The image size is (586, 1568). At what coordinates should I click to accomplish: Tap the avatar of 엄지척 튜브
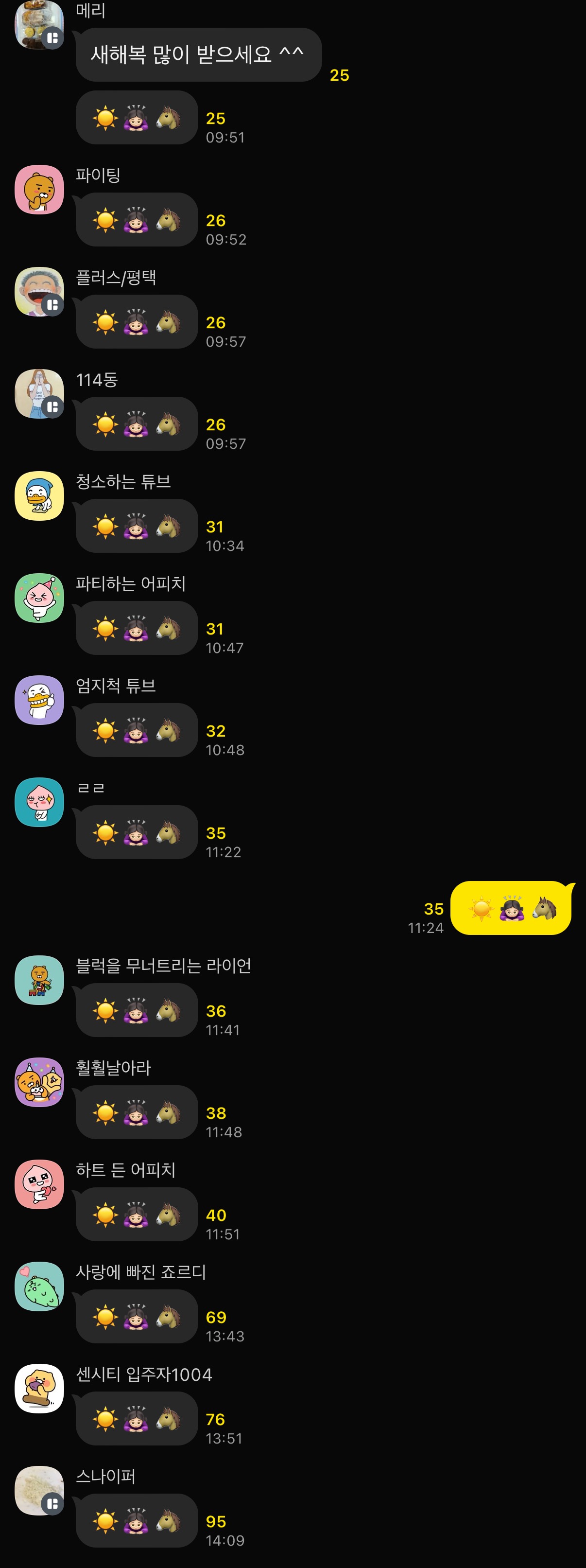click(39, 700)
